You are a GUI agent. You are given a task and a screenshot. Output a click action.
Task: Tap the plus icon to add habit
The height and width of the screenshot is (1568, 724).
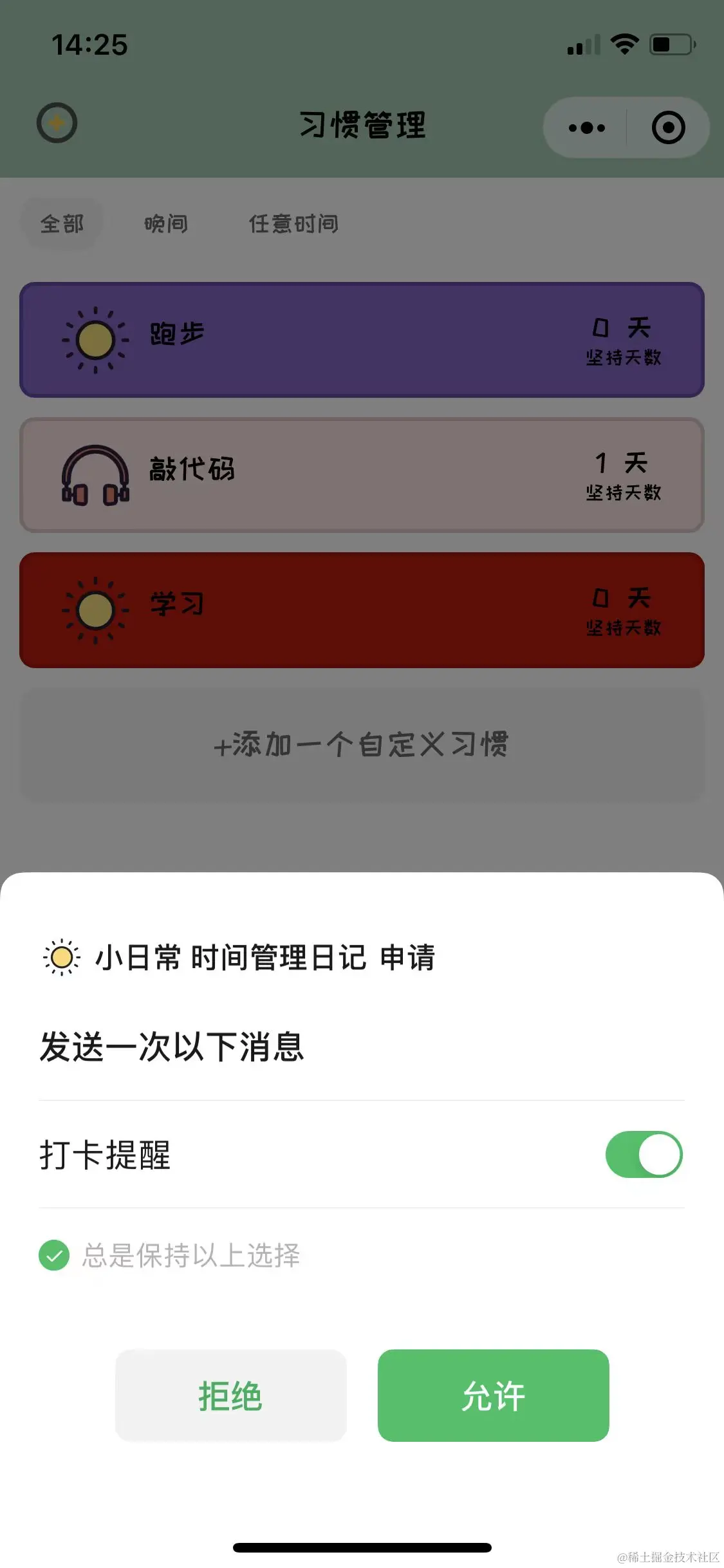click(x=57, y=122)
